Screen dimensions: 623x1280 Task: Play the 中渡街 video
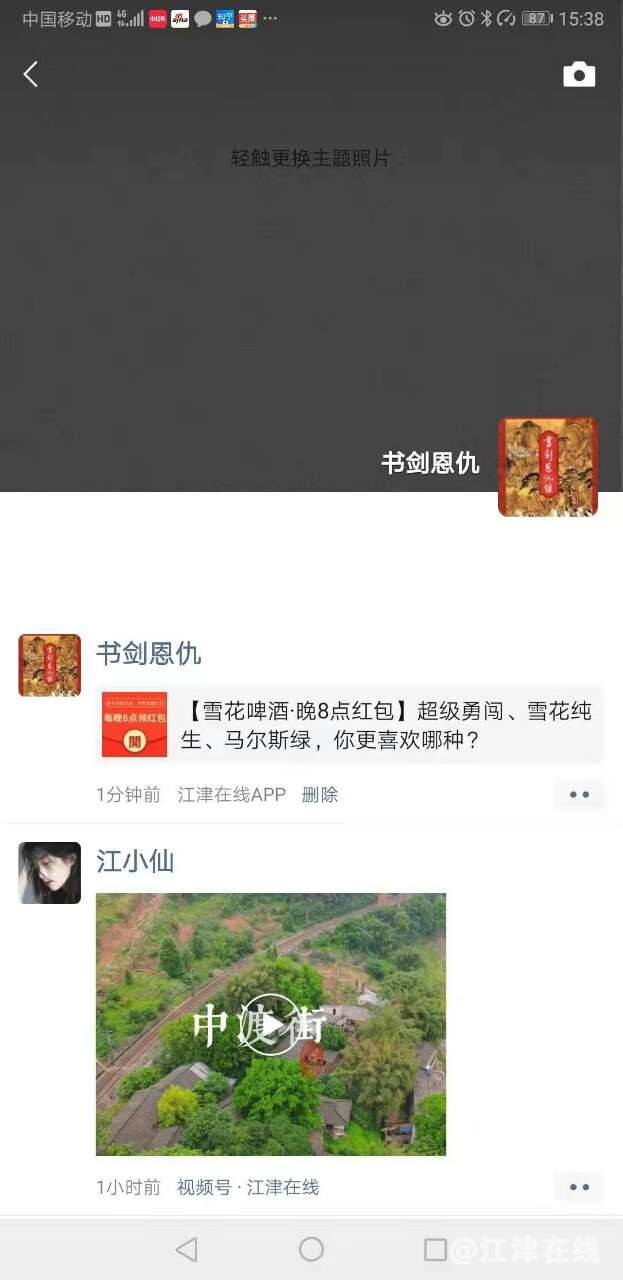click(x=271, y=1024)
